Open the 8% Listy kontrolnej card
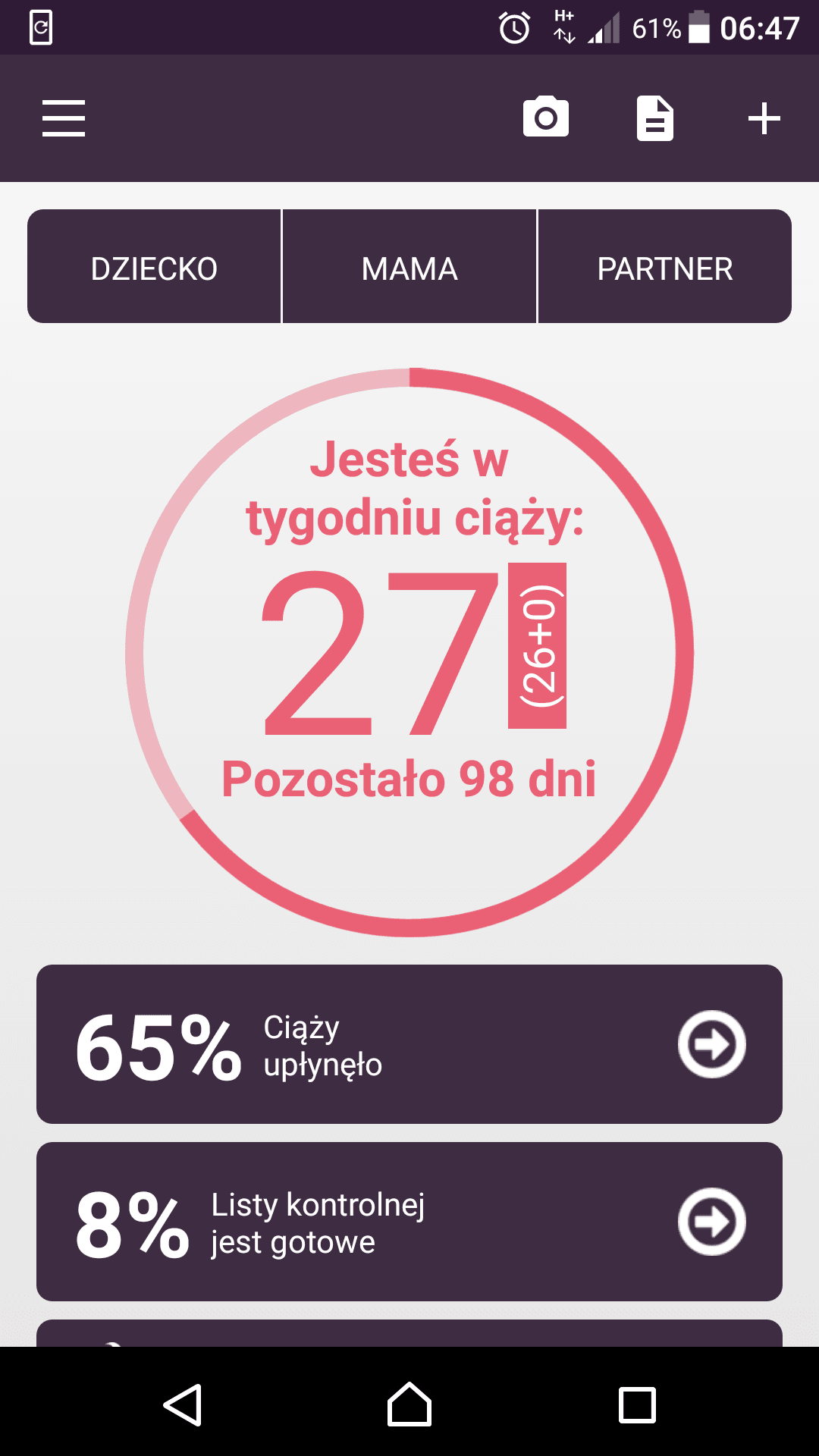 pyautogui.click(x=409, y=1222)
